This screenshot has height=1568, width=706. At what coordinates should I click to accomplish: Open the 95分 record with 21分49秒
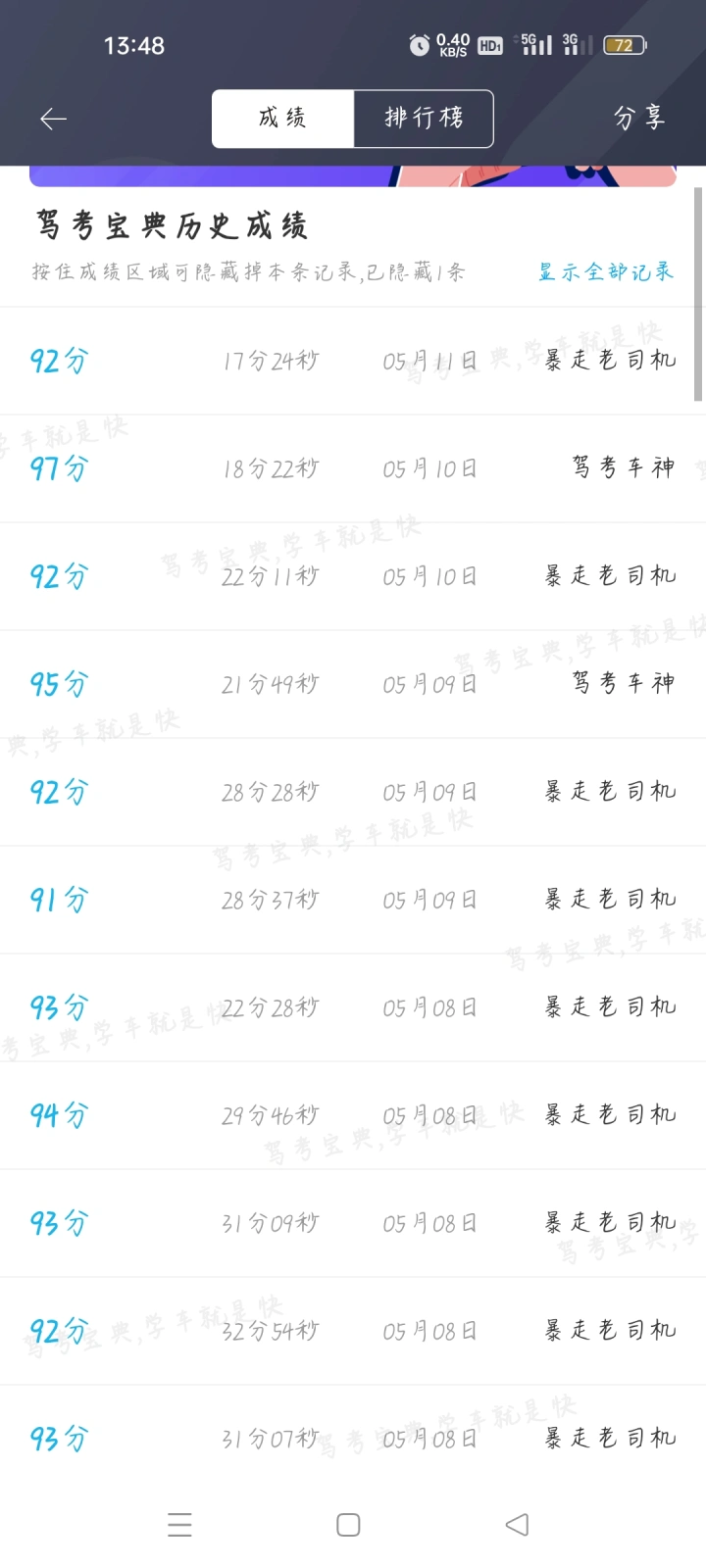353,684
